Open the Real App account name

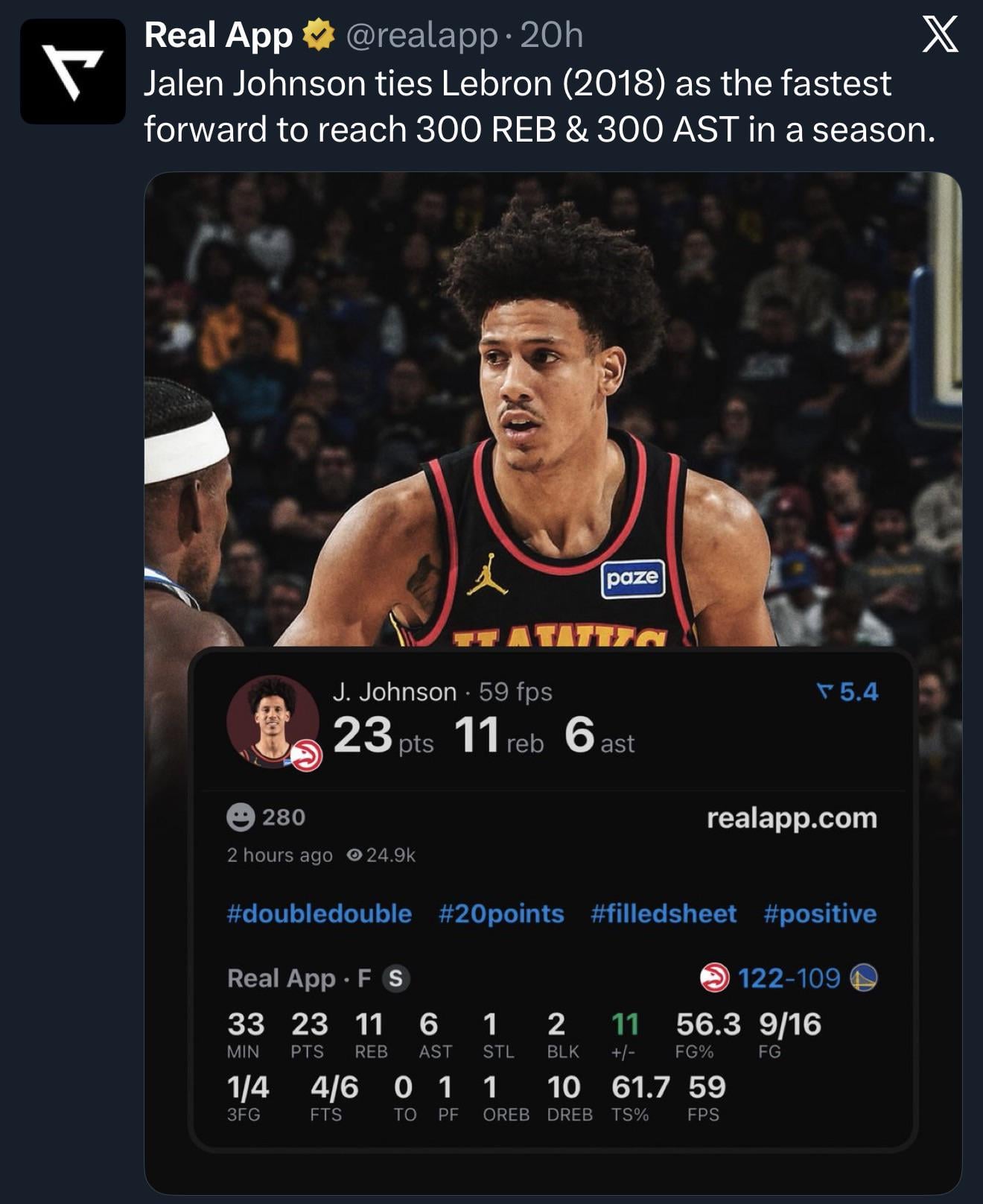218,35
